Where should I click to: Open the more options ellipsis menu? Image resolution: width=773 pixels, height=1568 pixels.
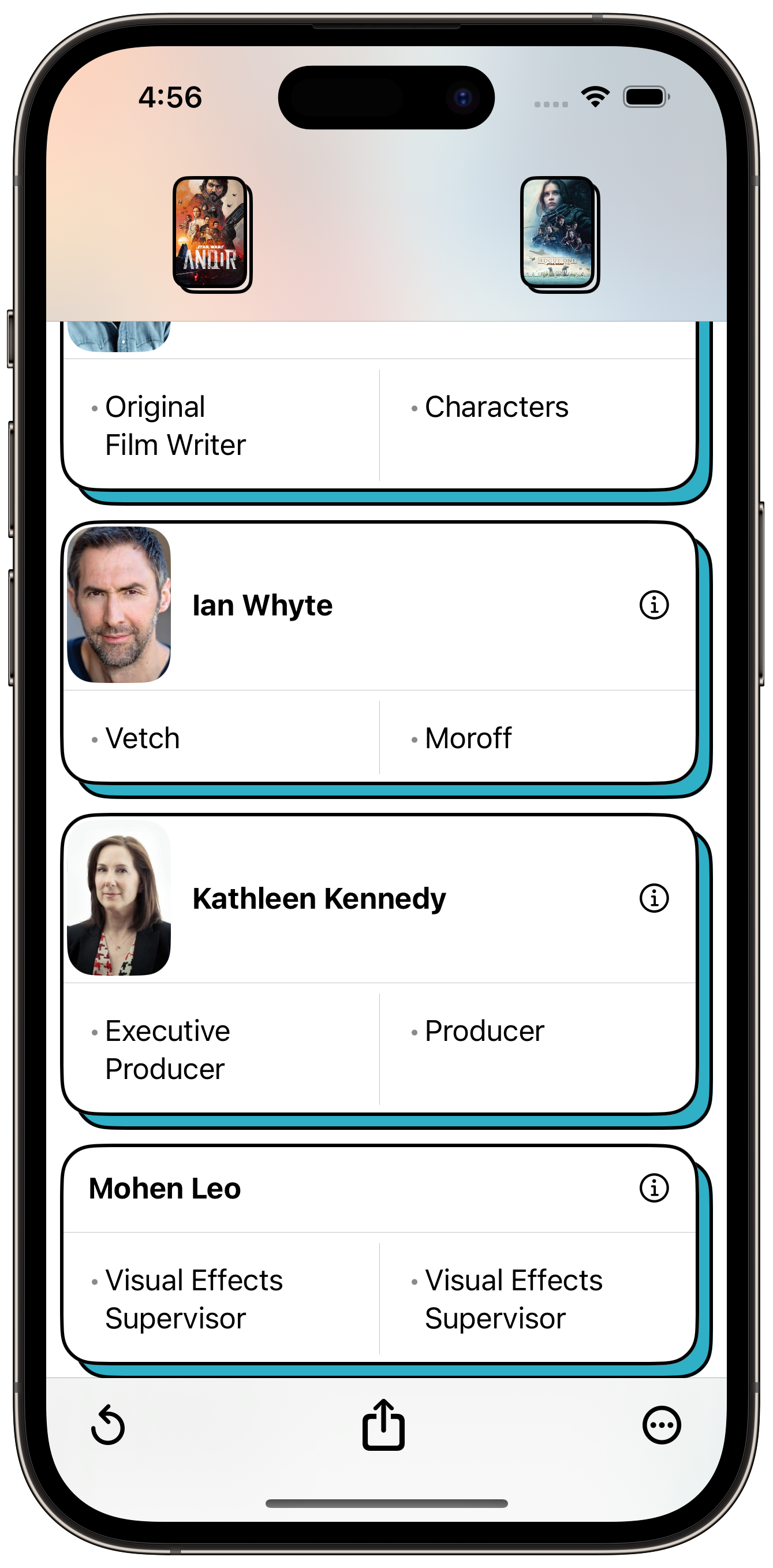(661, 1424)
